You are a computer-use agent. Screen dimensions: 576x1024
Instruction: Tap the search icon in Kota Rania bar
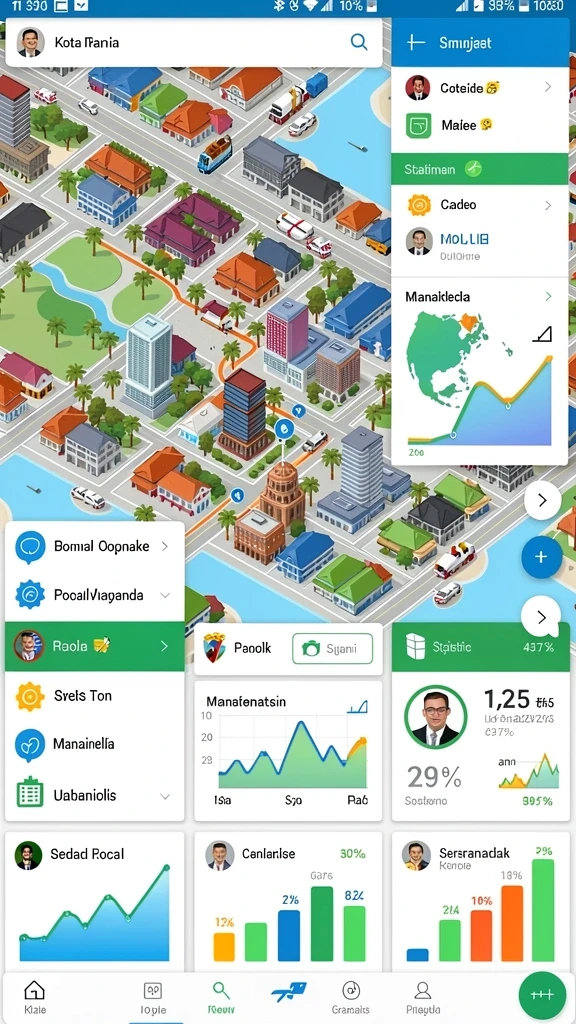[359, 42]
